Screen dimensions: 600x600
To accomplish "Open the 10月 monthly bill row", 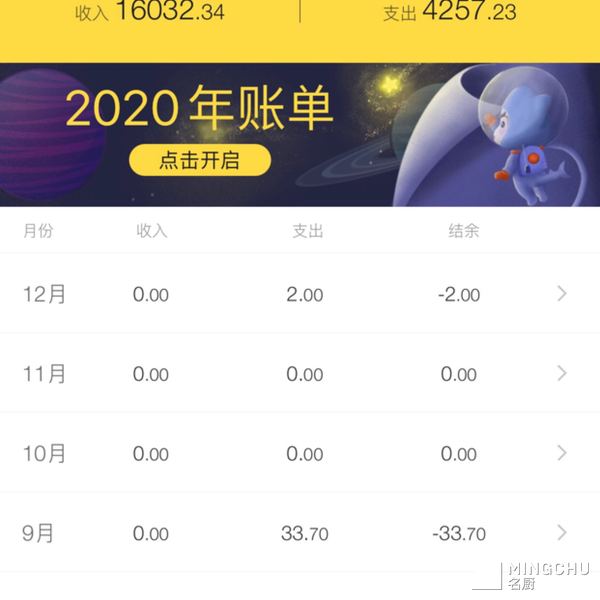I will (x=300, y=454).
